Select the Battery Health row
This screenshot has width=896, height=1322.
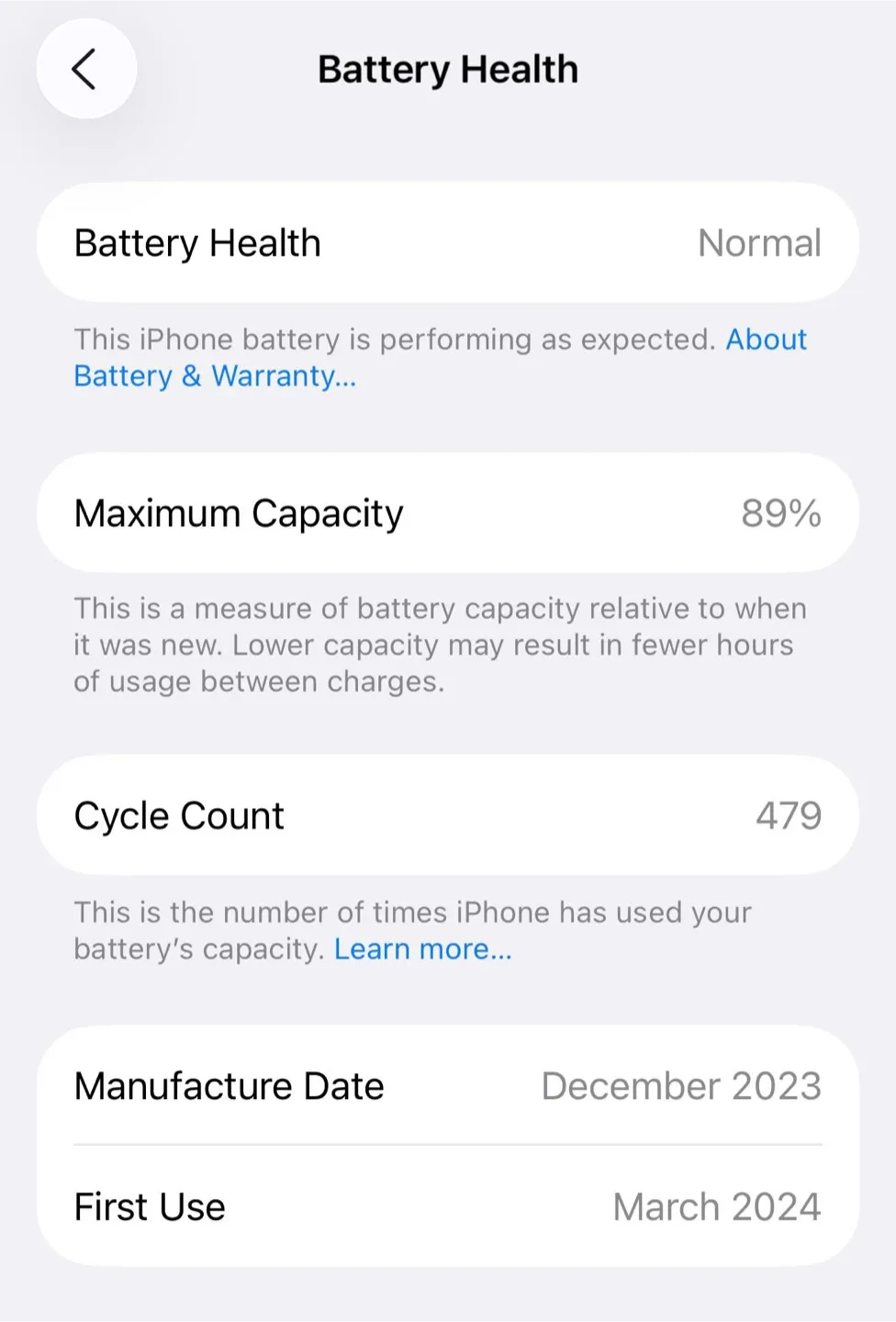[447, 242]
